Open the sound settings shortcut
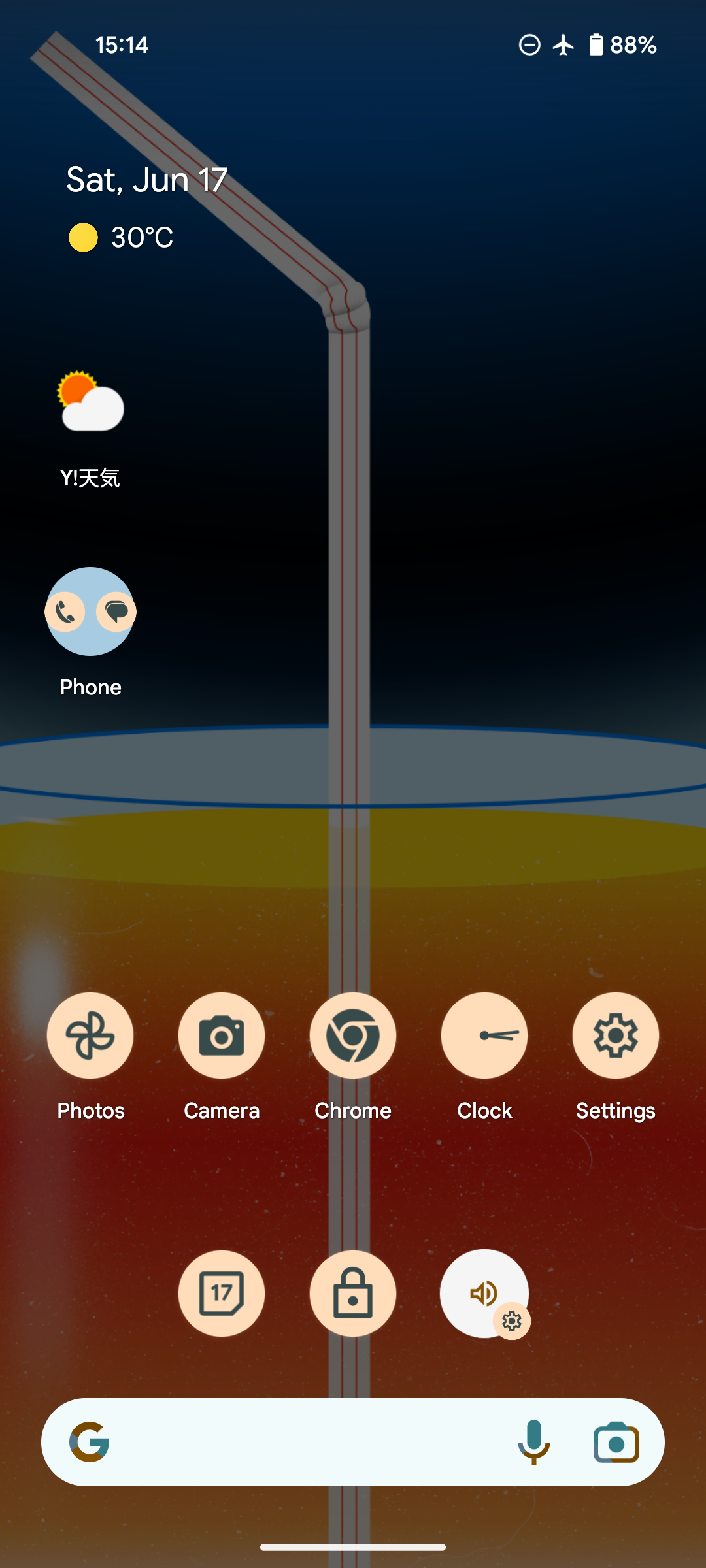706x1568 pixels. pyautogui.click(x=484, y=1294)
